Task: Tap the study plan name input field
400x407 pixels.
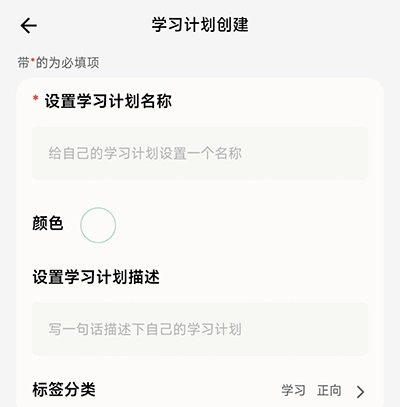Action: pyautogui.click(x=200, y=153)
